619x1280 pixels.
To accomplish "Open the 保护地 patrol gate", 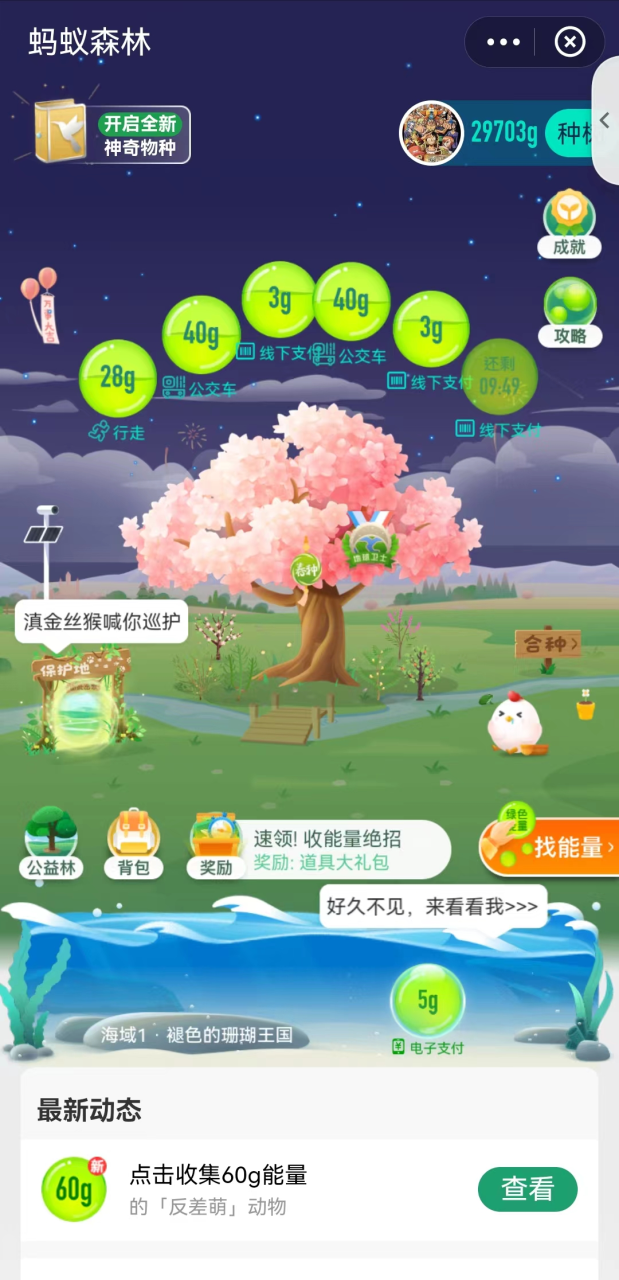I will point(80,700).
